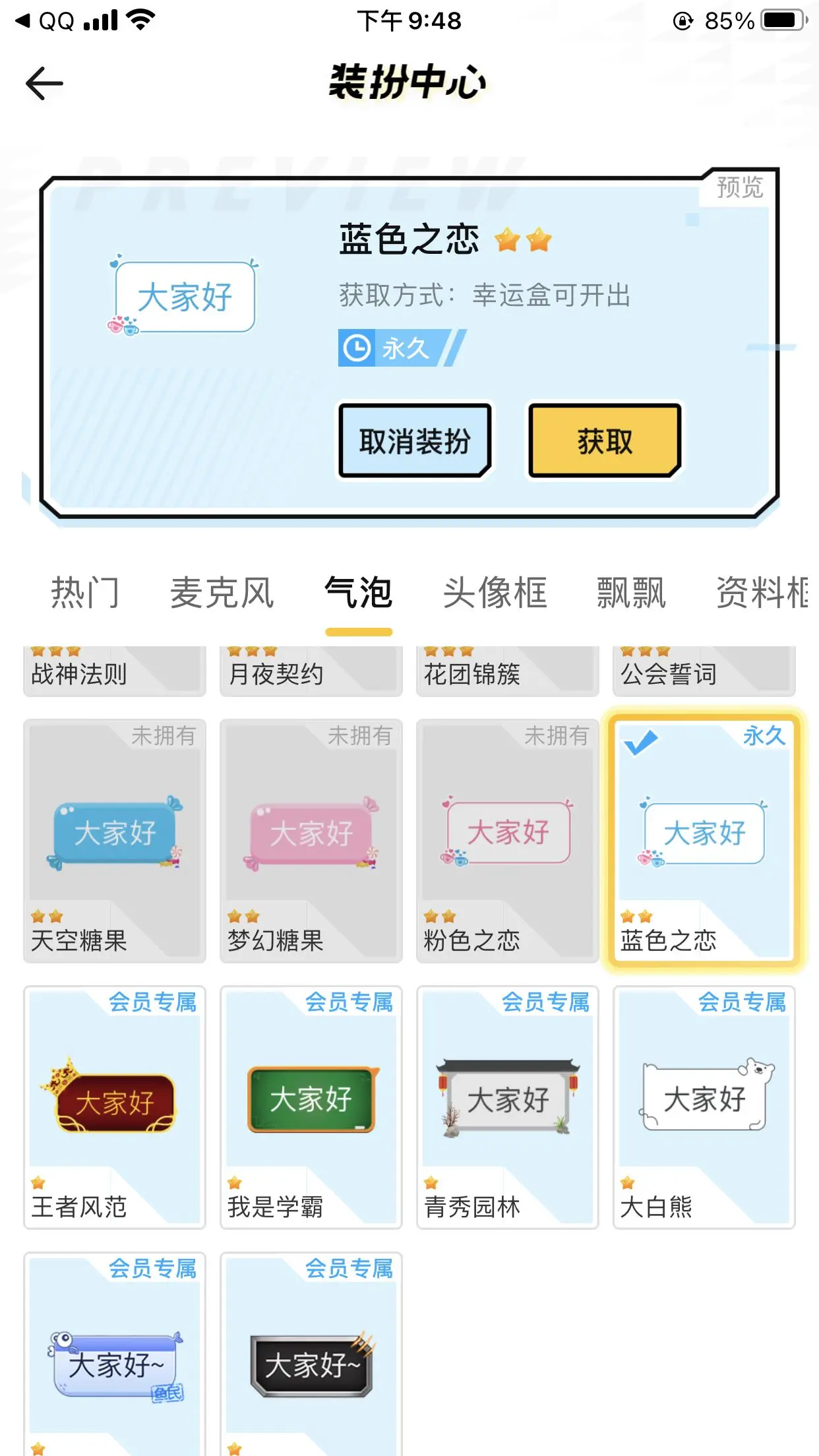Viewport: 819px width, 1456px height.
Task: Pick the 月夜契约 bubble
Action: (x=311, y=673)
